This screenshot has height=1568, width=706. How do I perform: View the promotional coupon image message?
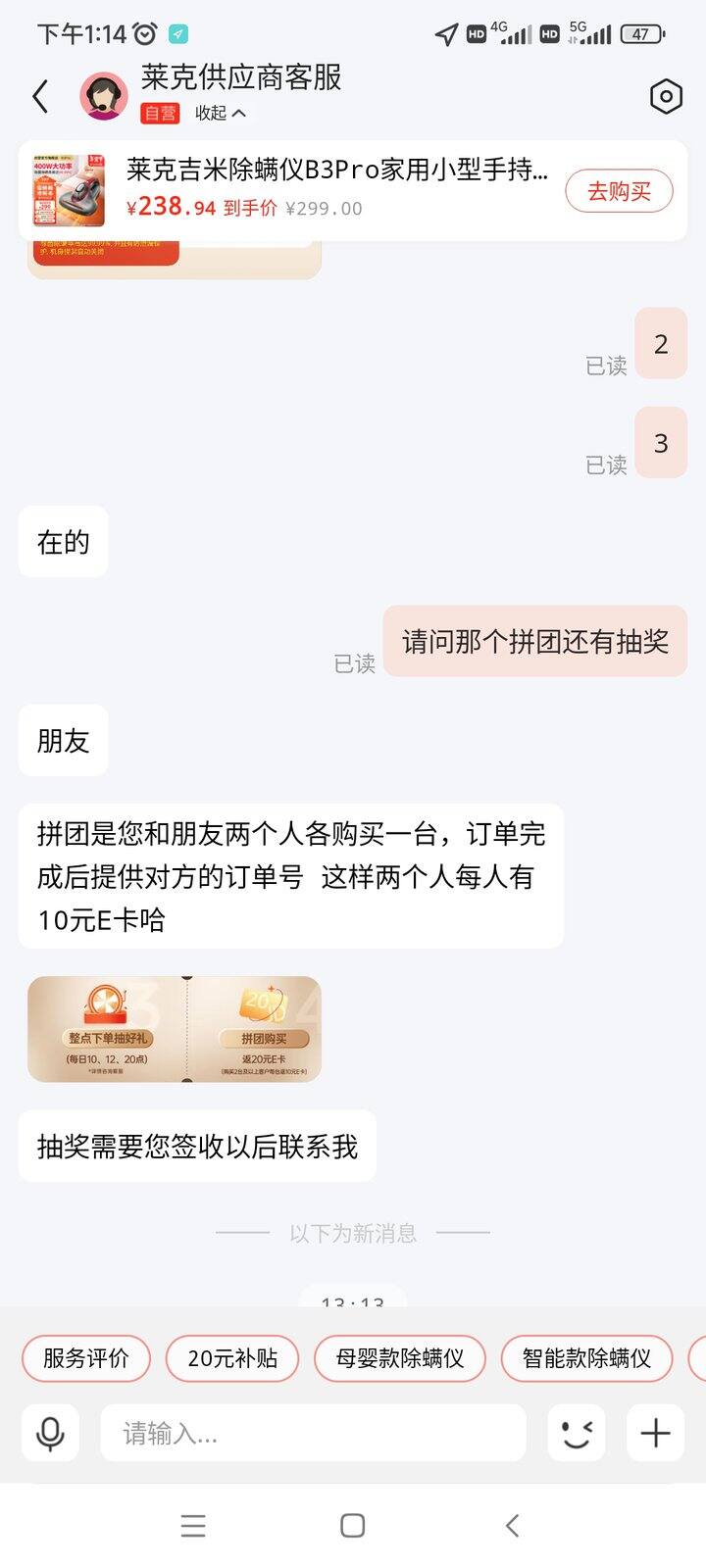[175, 1029]
